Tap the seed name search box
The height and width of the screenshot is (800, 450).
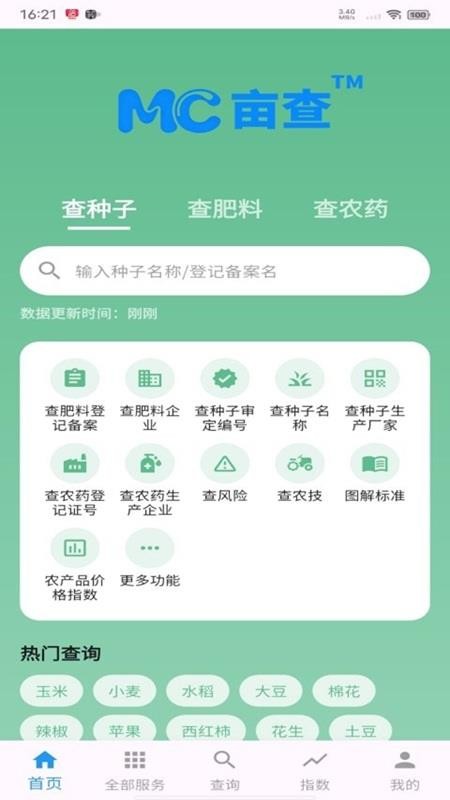(224, 271)
